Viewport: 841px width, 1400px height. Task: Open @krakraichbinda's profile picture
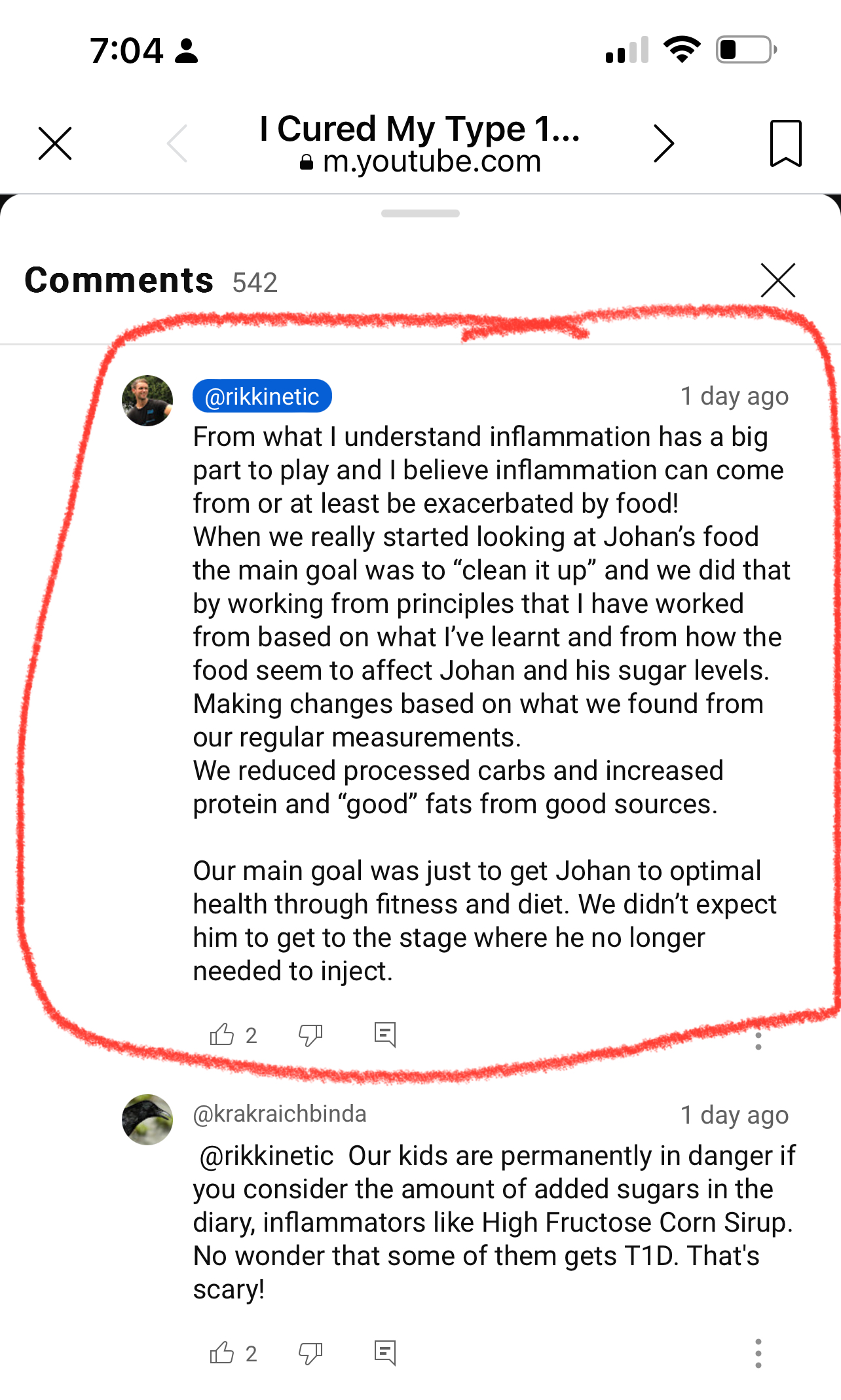(147, 1120)
